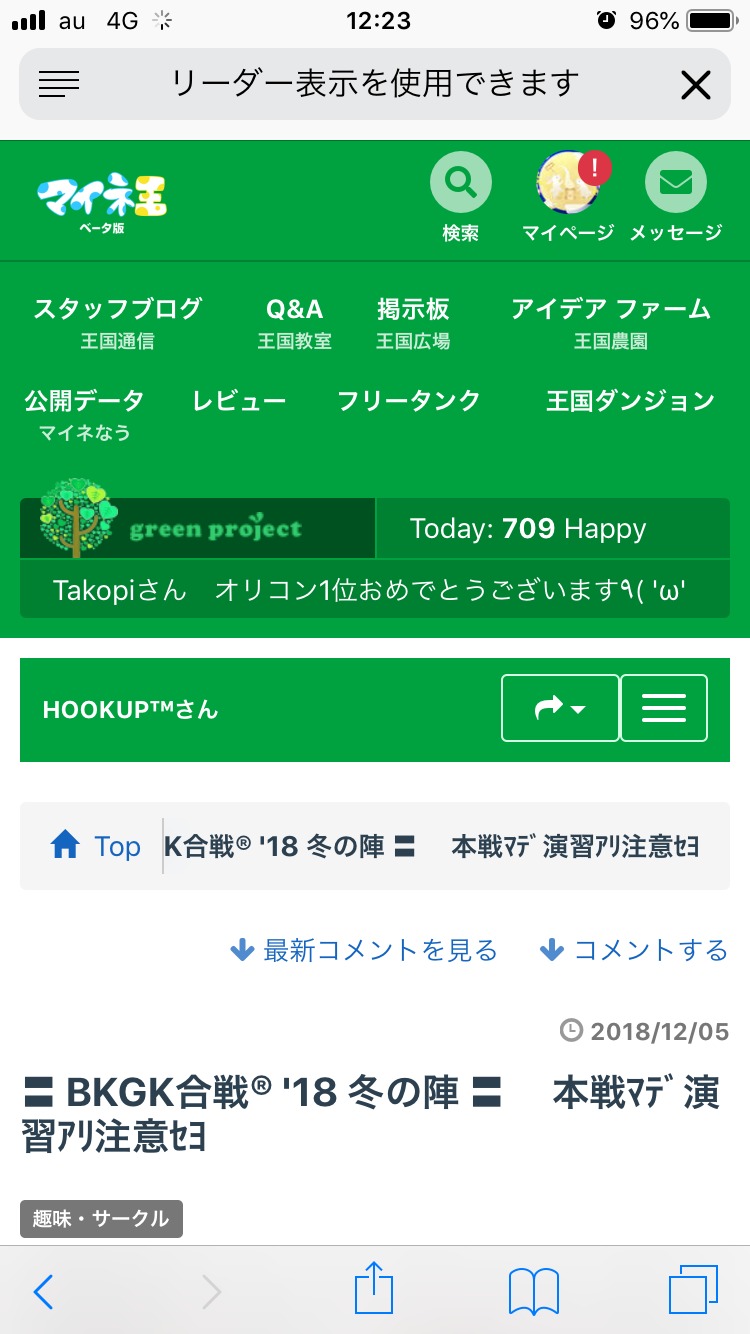Dismiss the reader view banner
This screenshot has height=1334, width=750.
pyautogui.click(x=695, y=85)
